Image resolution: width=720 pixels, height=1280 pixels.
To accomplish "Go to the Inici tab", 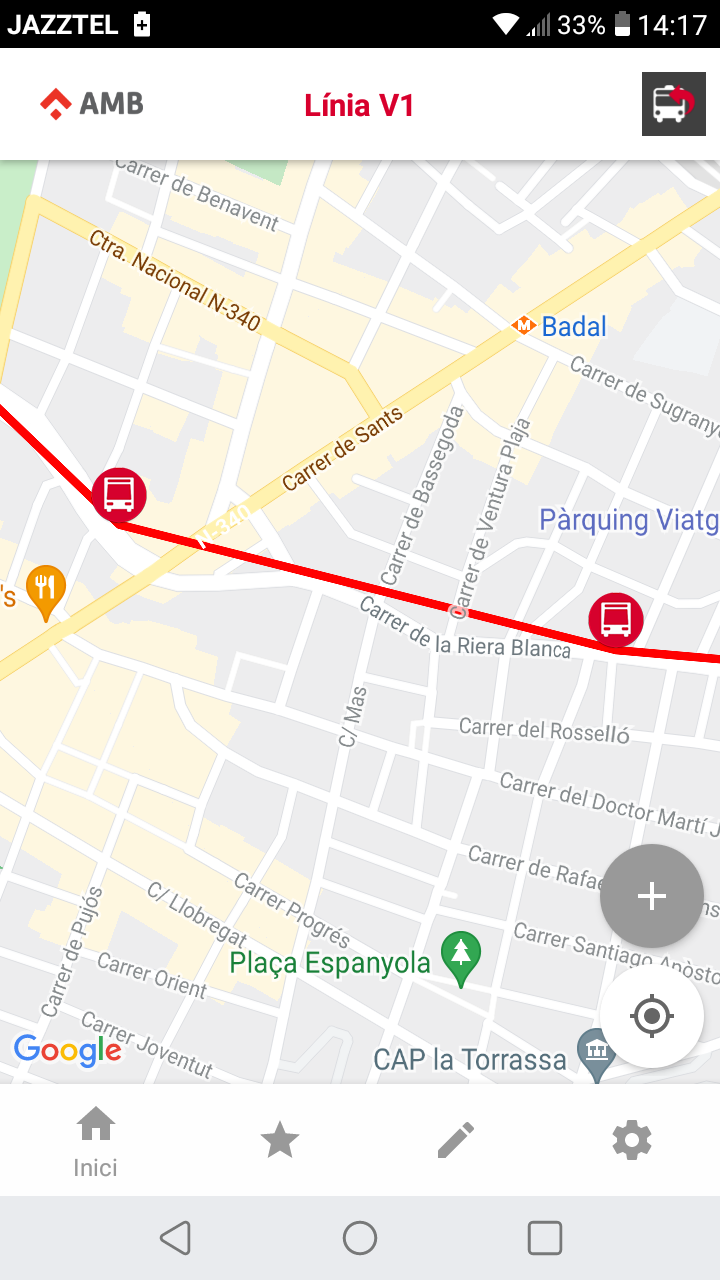I will (96, 1141).
